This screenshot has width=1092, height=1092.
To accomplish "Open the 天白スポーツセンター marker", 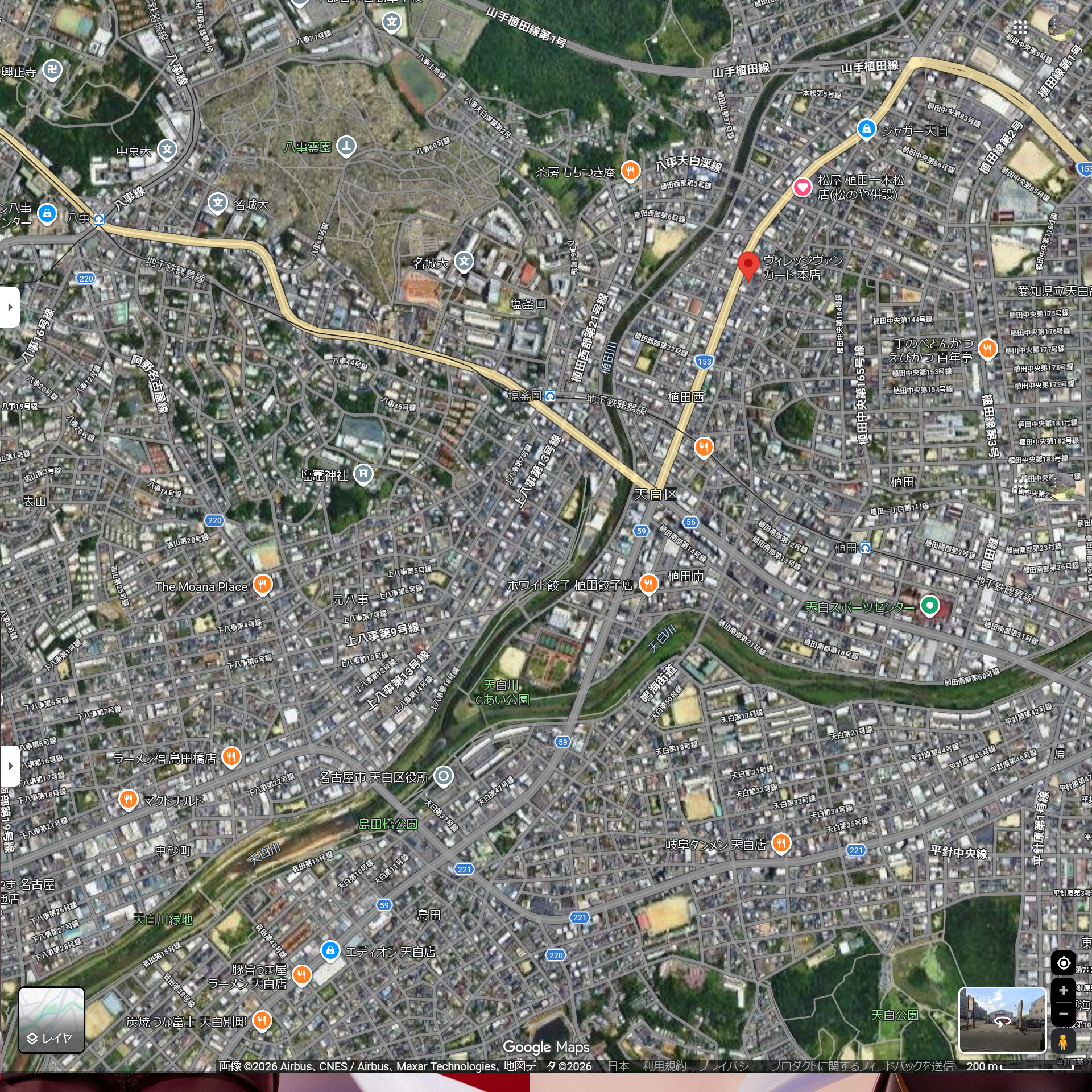I will (x=929, y=605).
